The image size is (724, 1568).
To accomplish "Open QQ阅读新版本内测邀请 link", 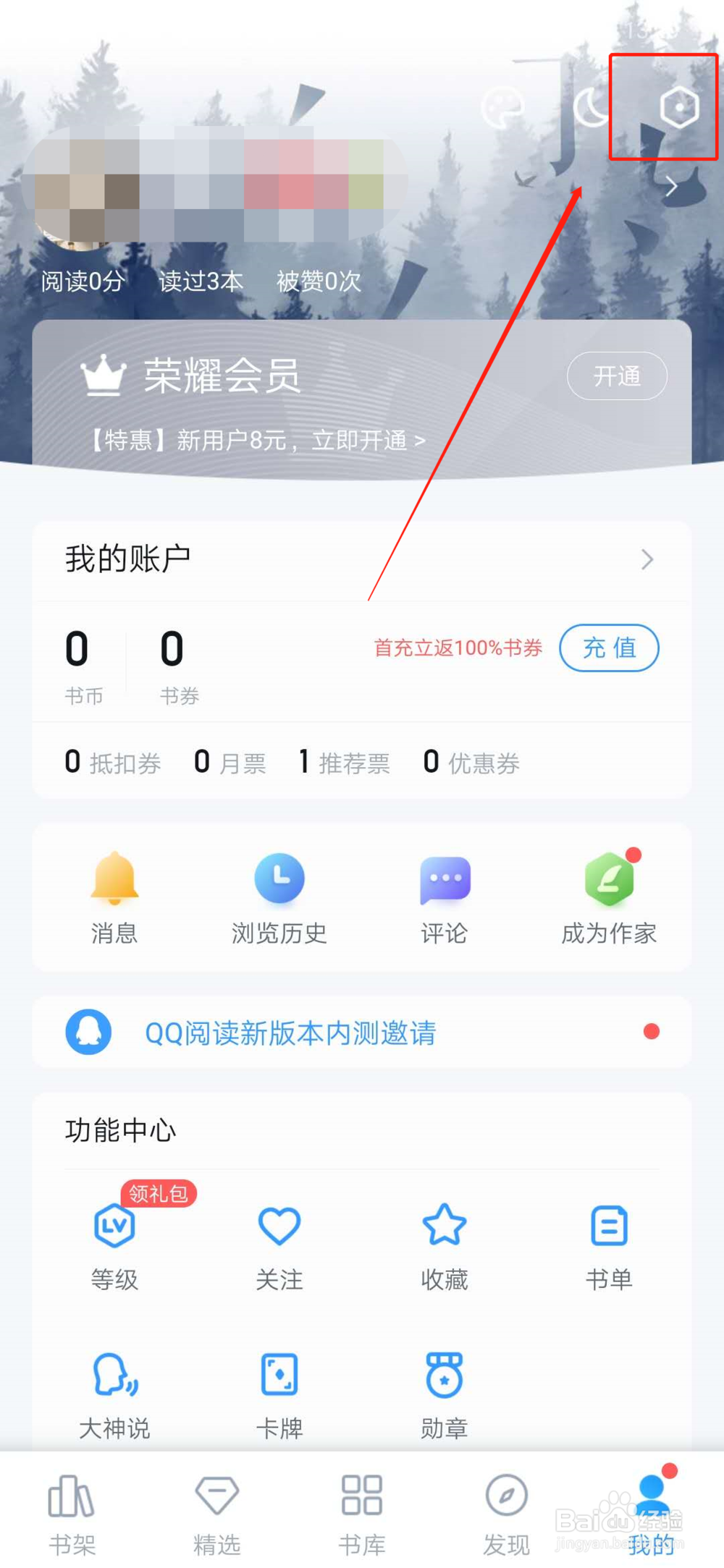I will [x=288, y=1033].
